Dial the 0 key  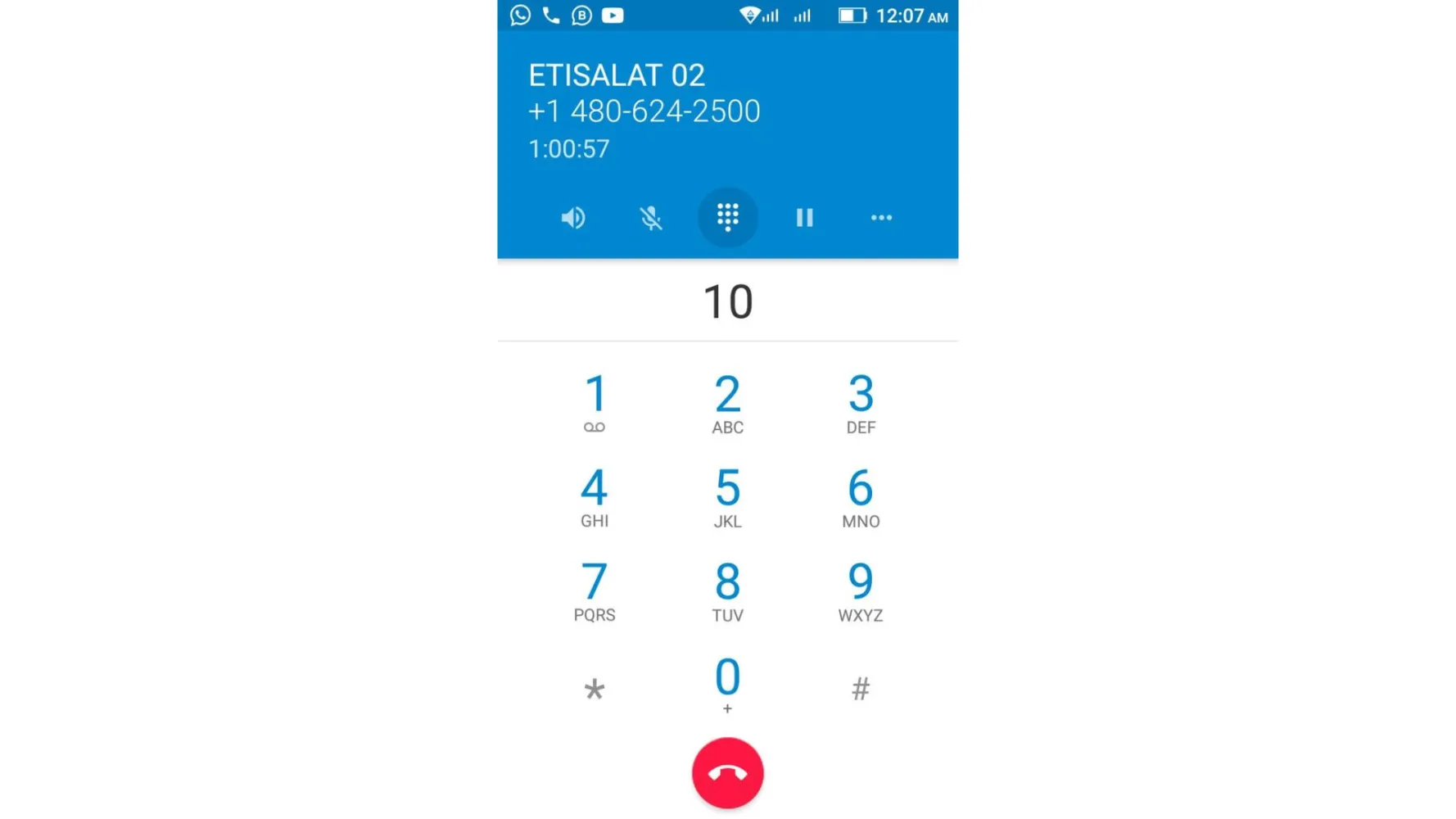pyautogui.click(x=727, y=684)
